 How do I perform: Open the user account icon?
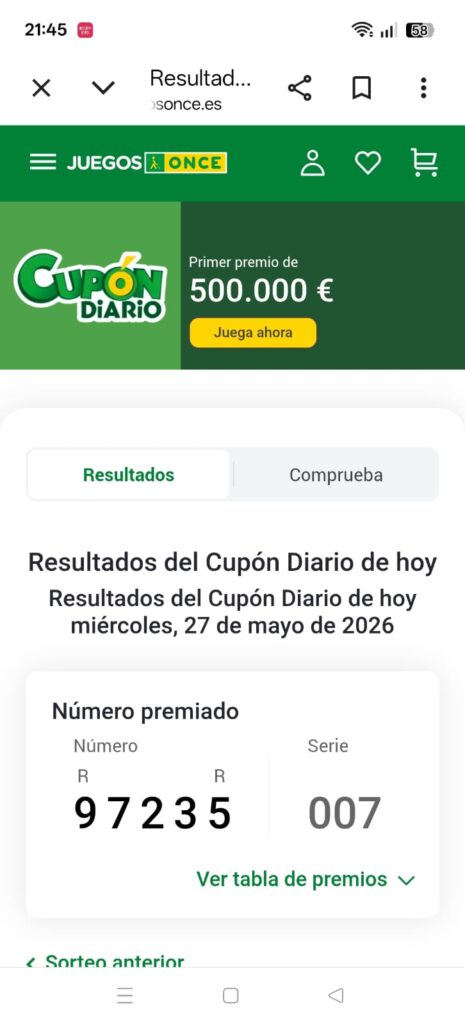[313, 163]
